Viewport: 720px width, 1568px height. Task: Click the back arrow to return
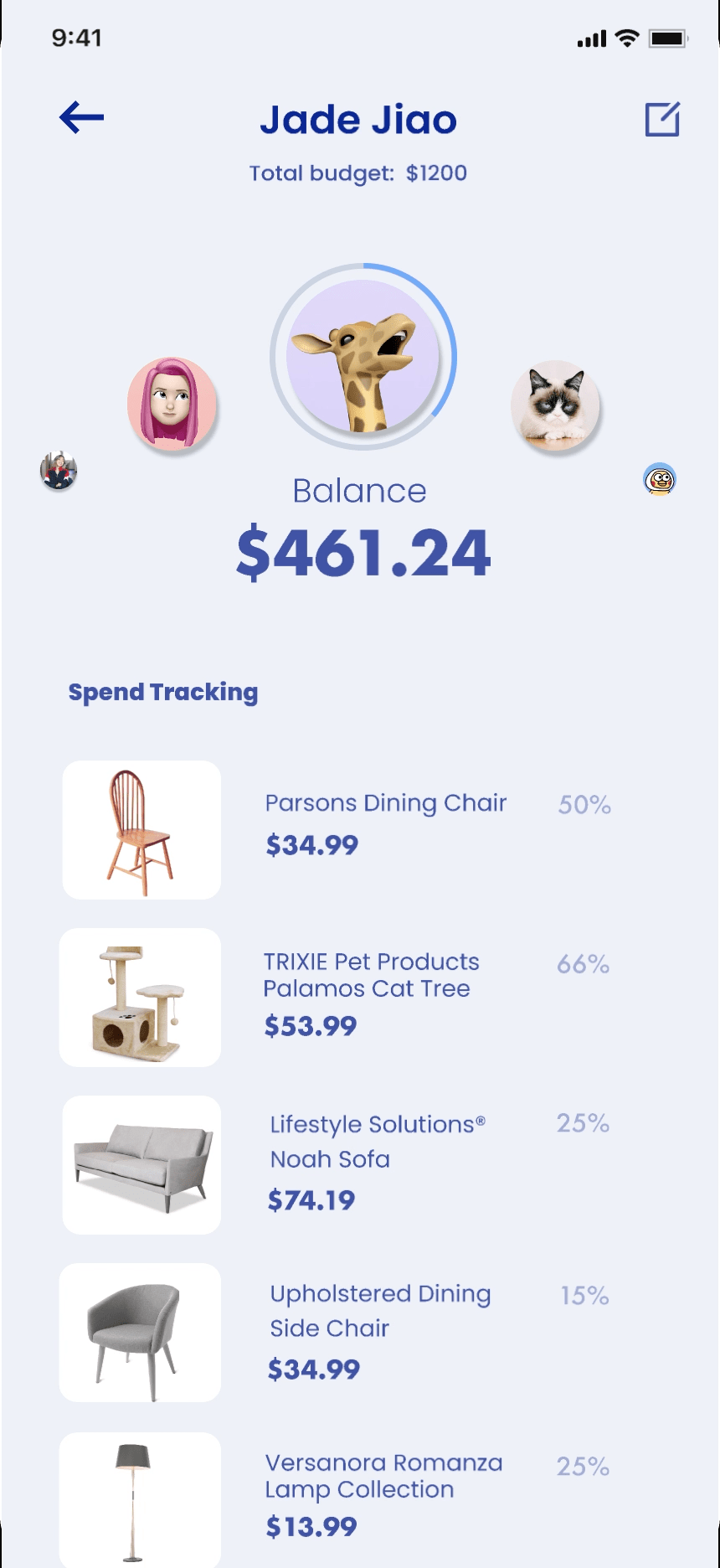click(80, 118)
